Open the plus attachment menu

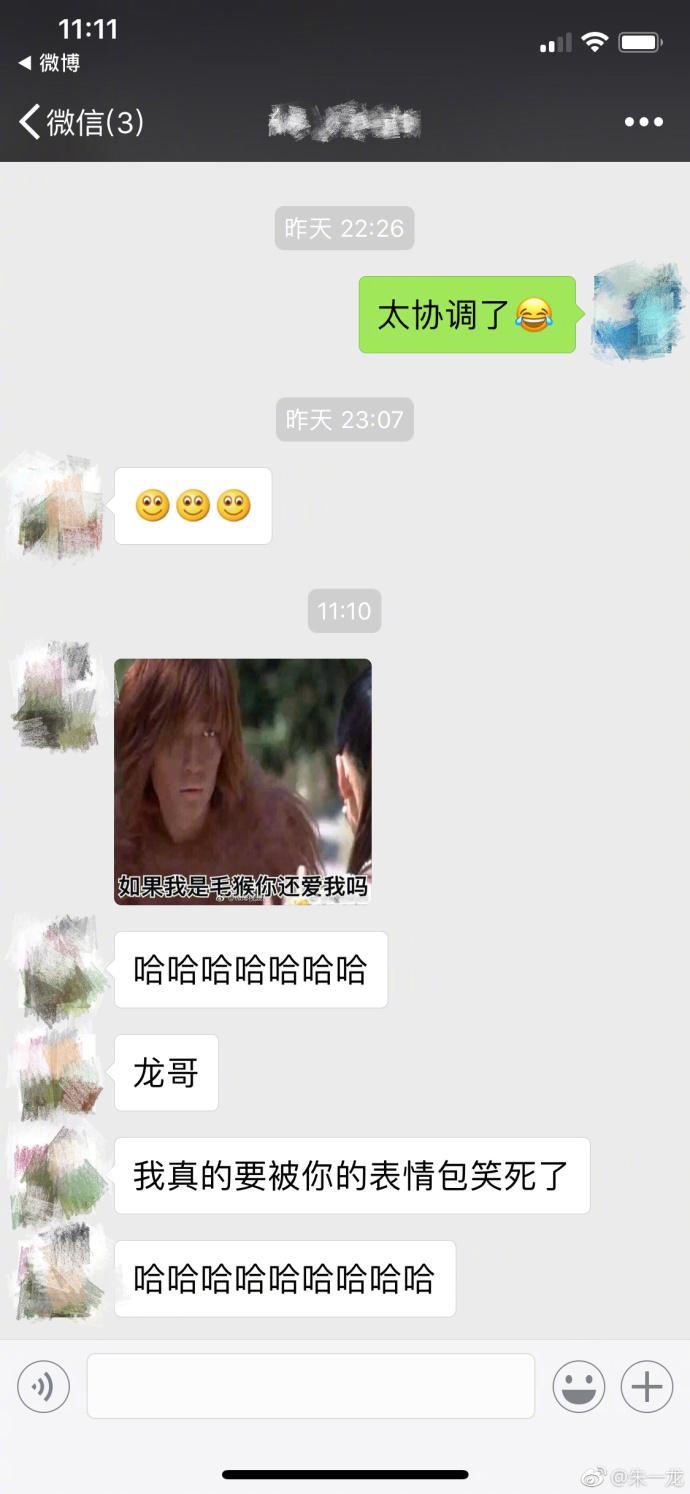pyautogui.click(x=646, y=1387)
